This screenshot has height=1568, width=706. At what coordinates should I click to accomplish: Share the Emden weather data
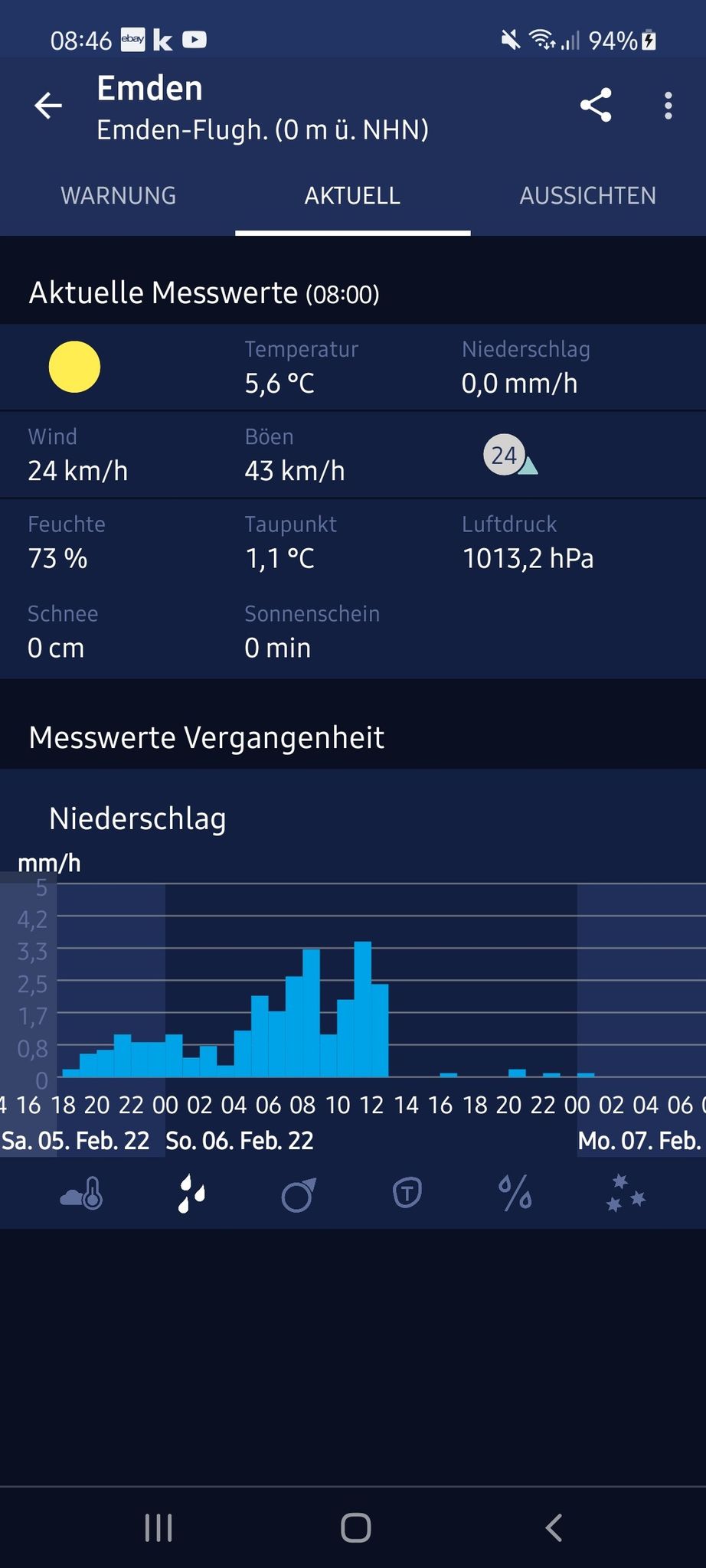coord(596,105)
